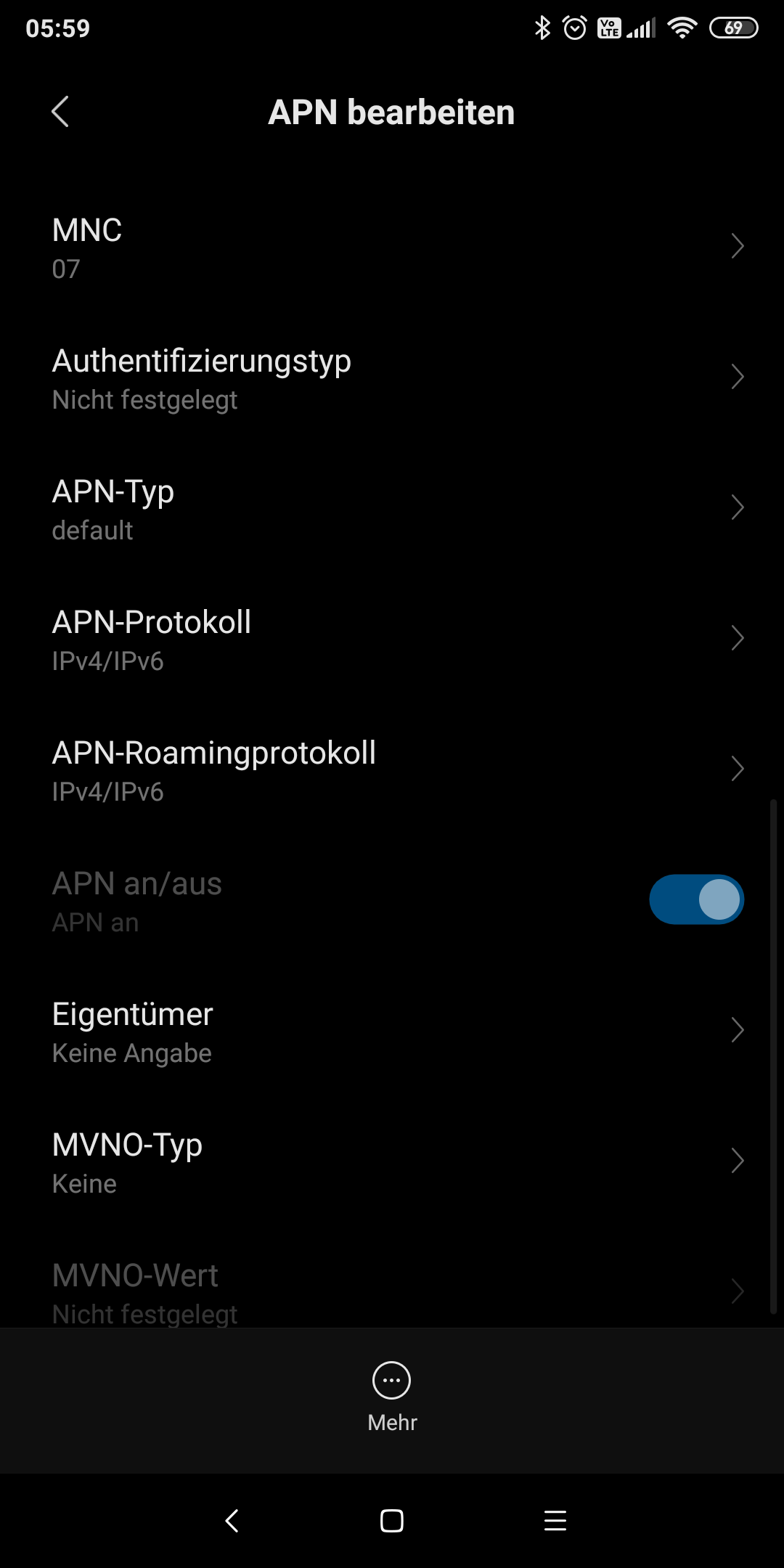Edit the APN-Typ entry
This screenshot has width=784, height=1568.
(392, 508)
